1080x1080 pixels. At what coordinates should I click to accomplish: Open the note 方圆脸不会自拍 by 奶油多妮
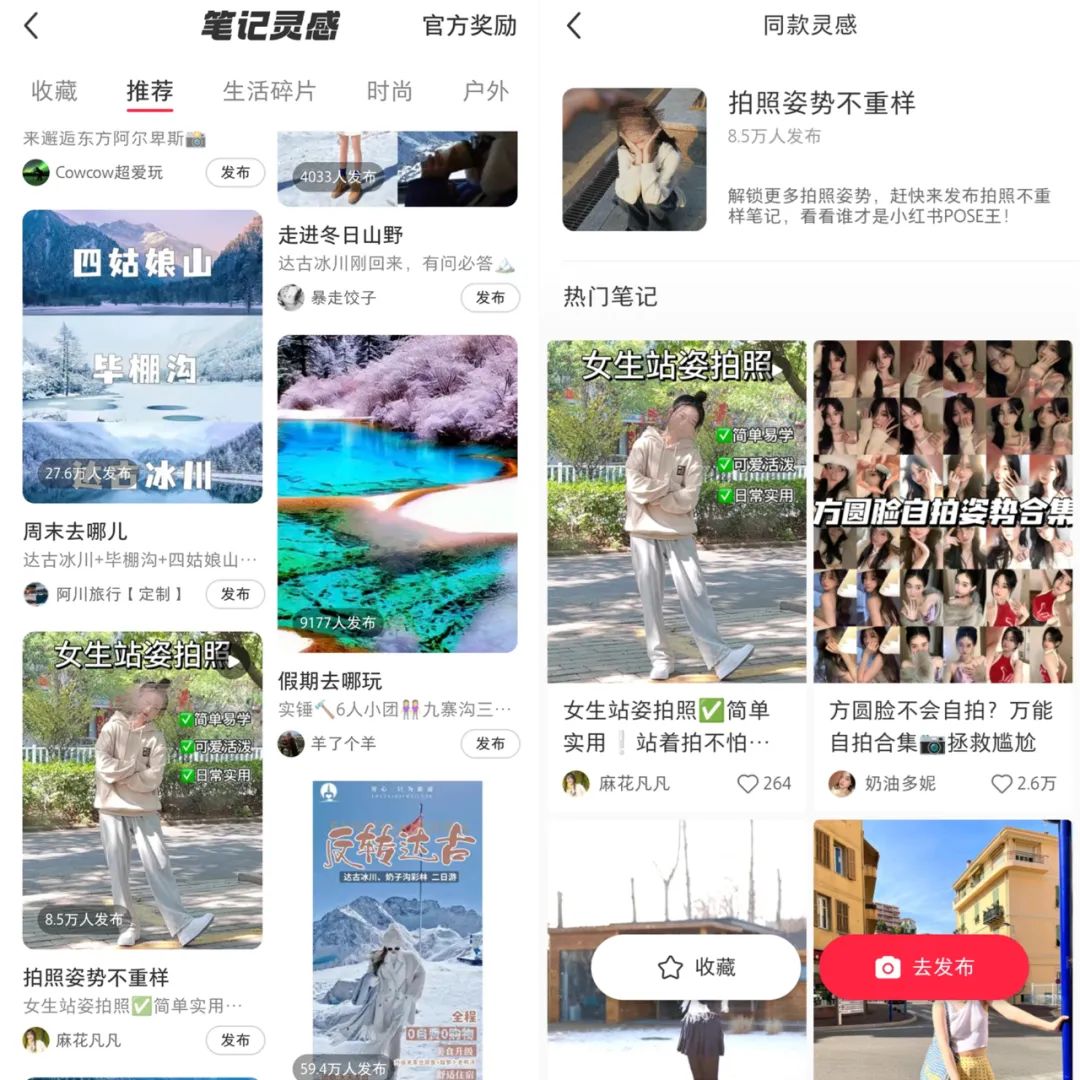pos(942,511)
